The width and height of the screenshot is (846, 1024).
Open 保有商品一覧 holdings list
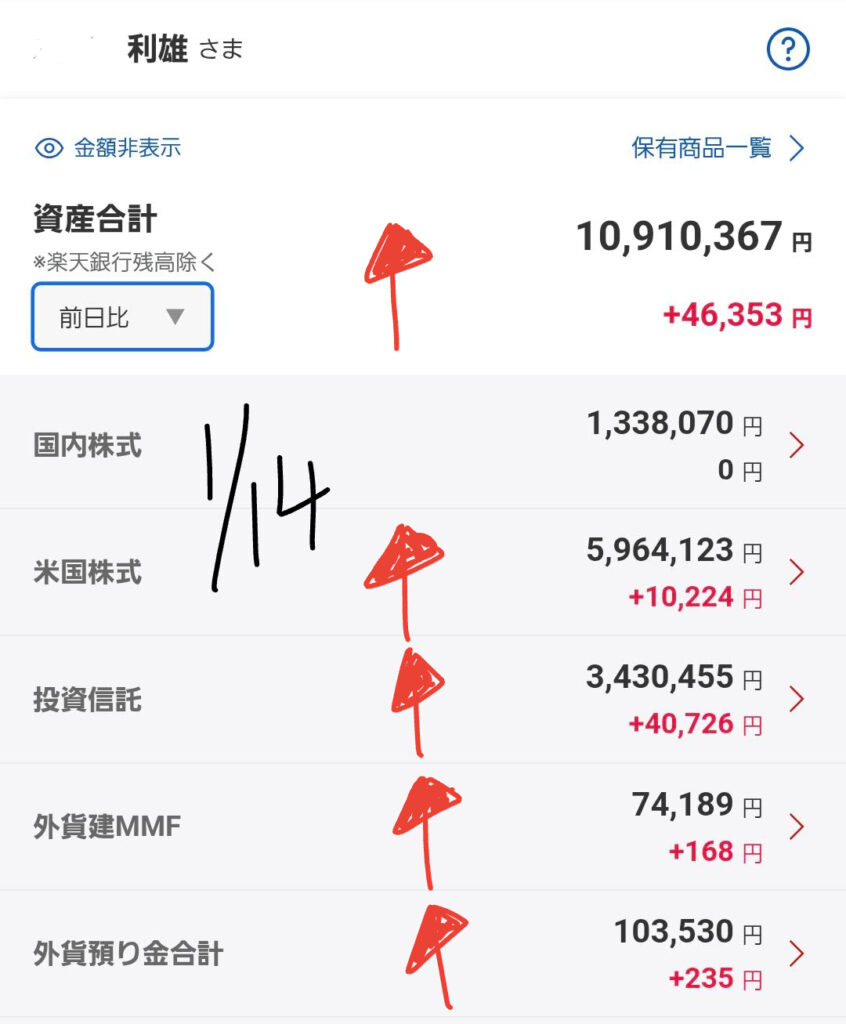pos(717,149)
